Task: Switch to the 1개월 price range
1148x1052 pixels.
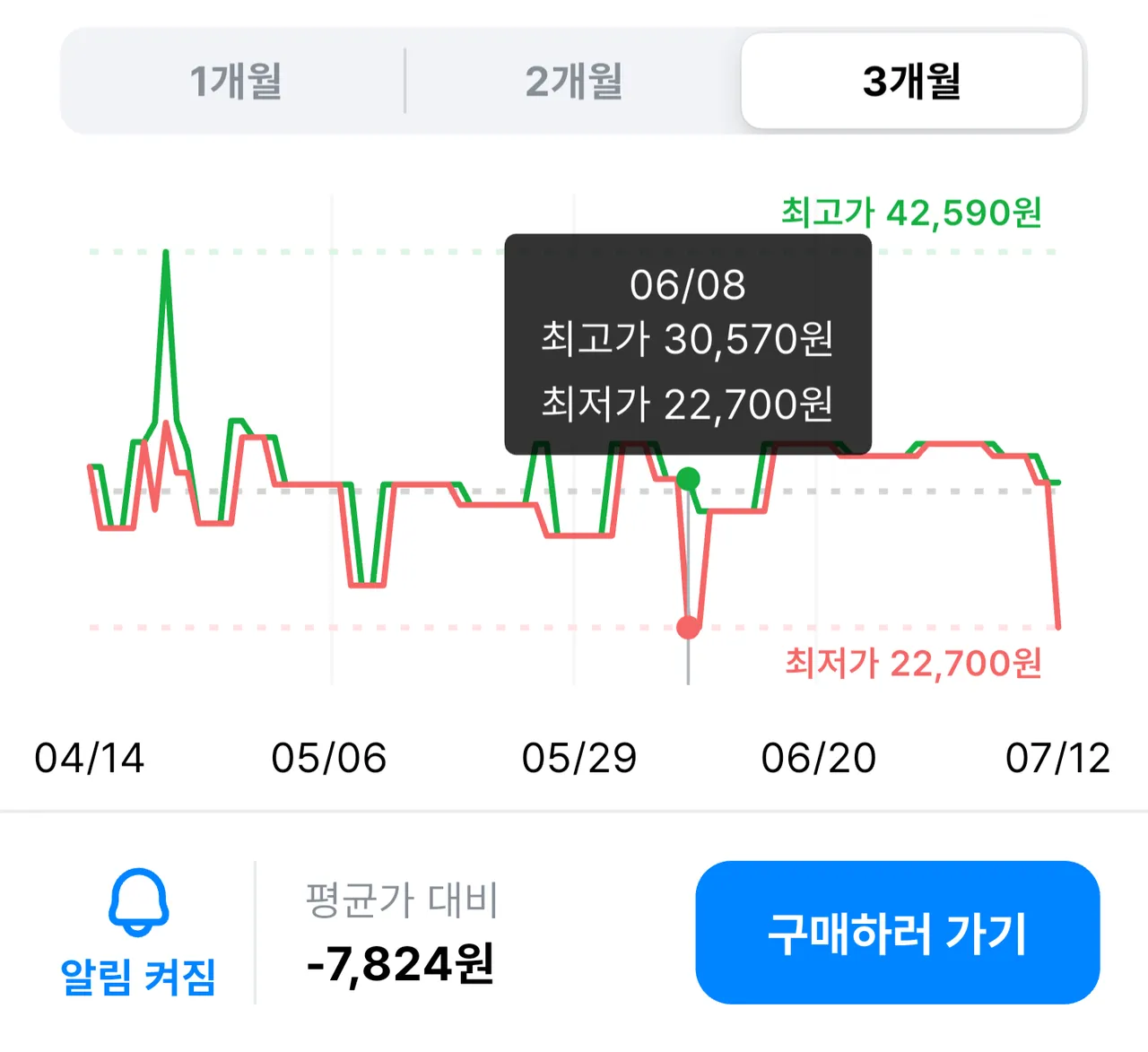Action: coord(235,82)
